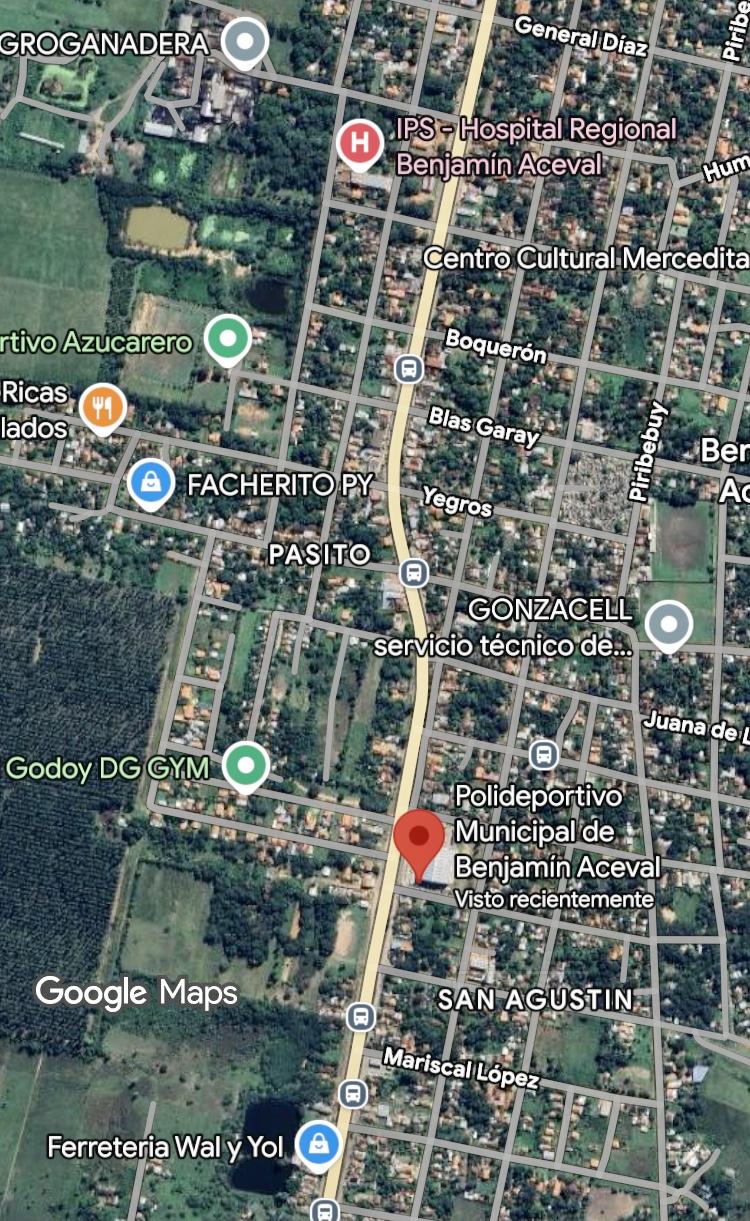Screen dimensions: 750x1221
Task: Tap the bus stop near Boquerón street
Action: pyautogui.click(x=408, y=368)
